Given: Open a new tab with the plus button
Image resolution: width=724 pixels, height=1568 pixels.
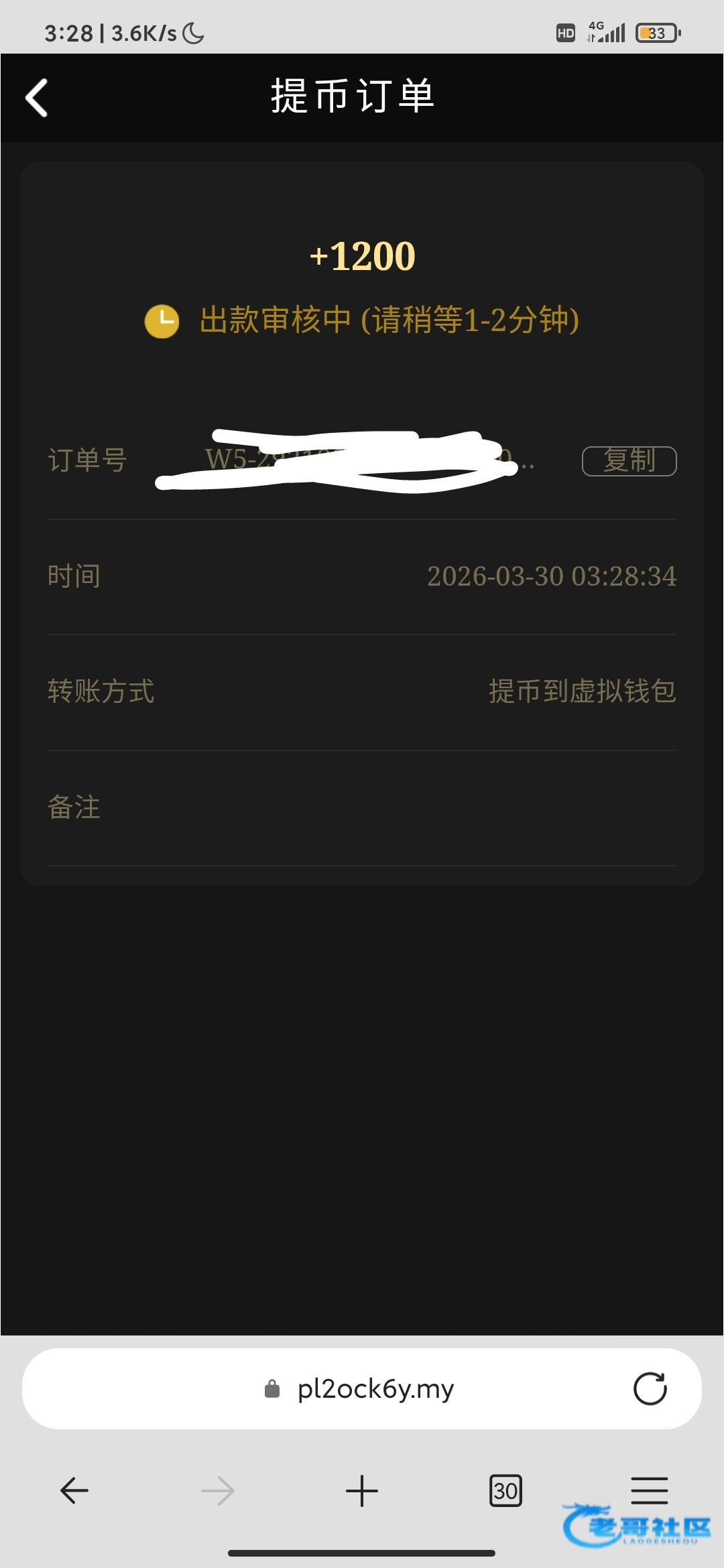Looking at the screenshot, I should [x=362, y=1491].
